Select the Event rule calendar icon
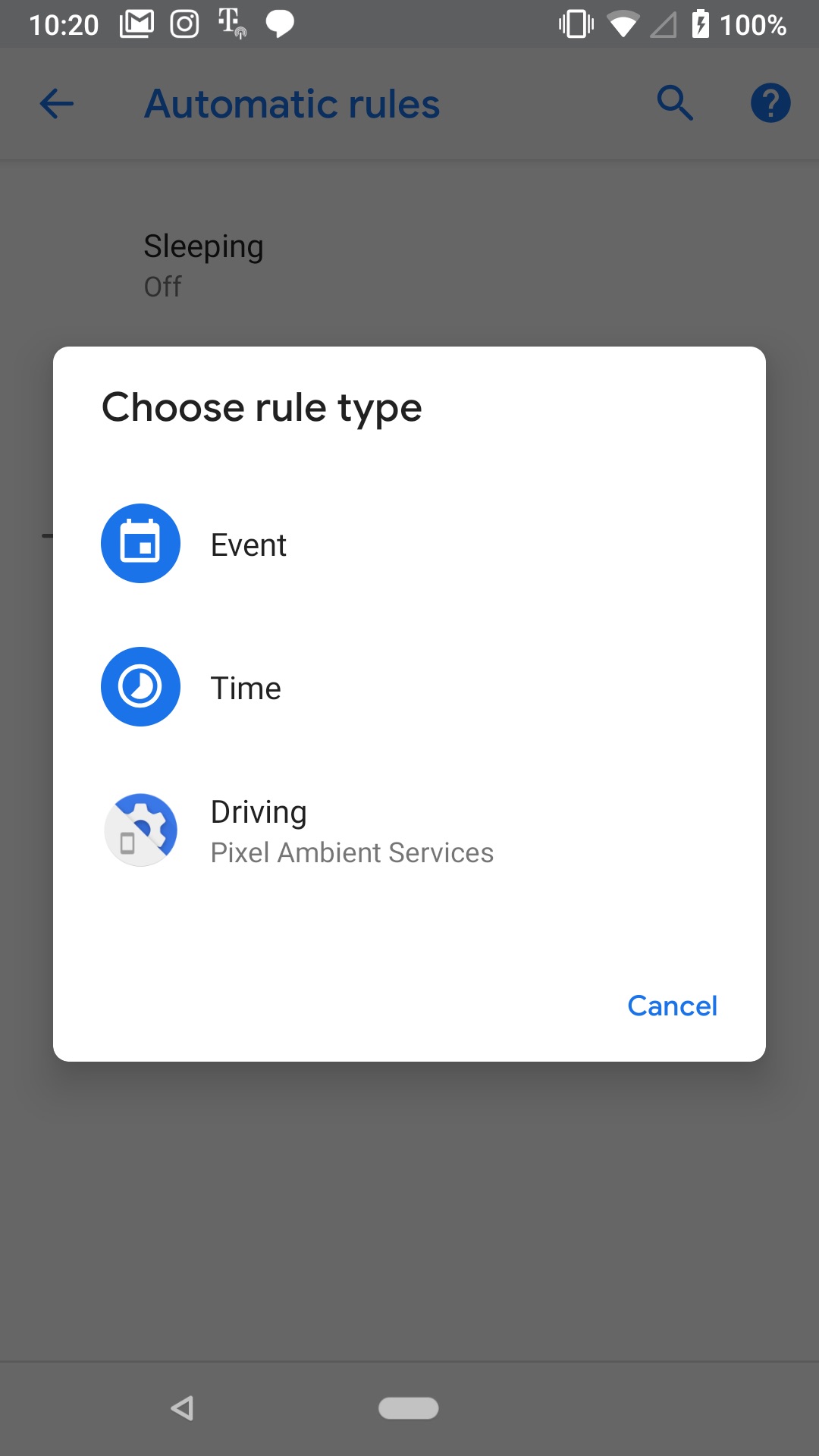 click(x=140, y=543)
